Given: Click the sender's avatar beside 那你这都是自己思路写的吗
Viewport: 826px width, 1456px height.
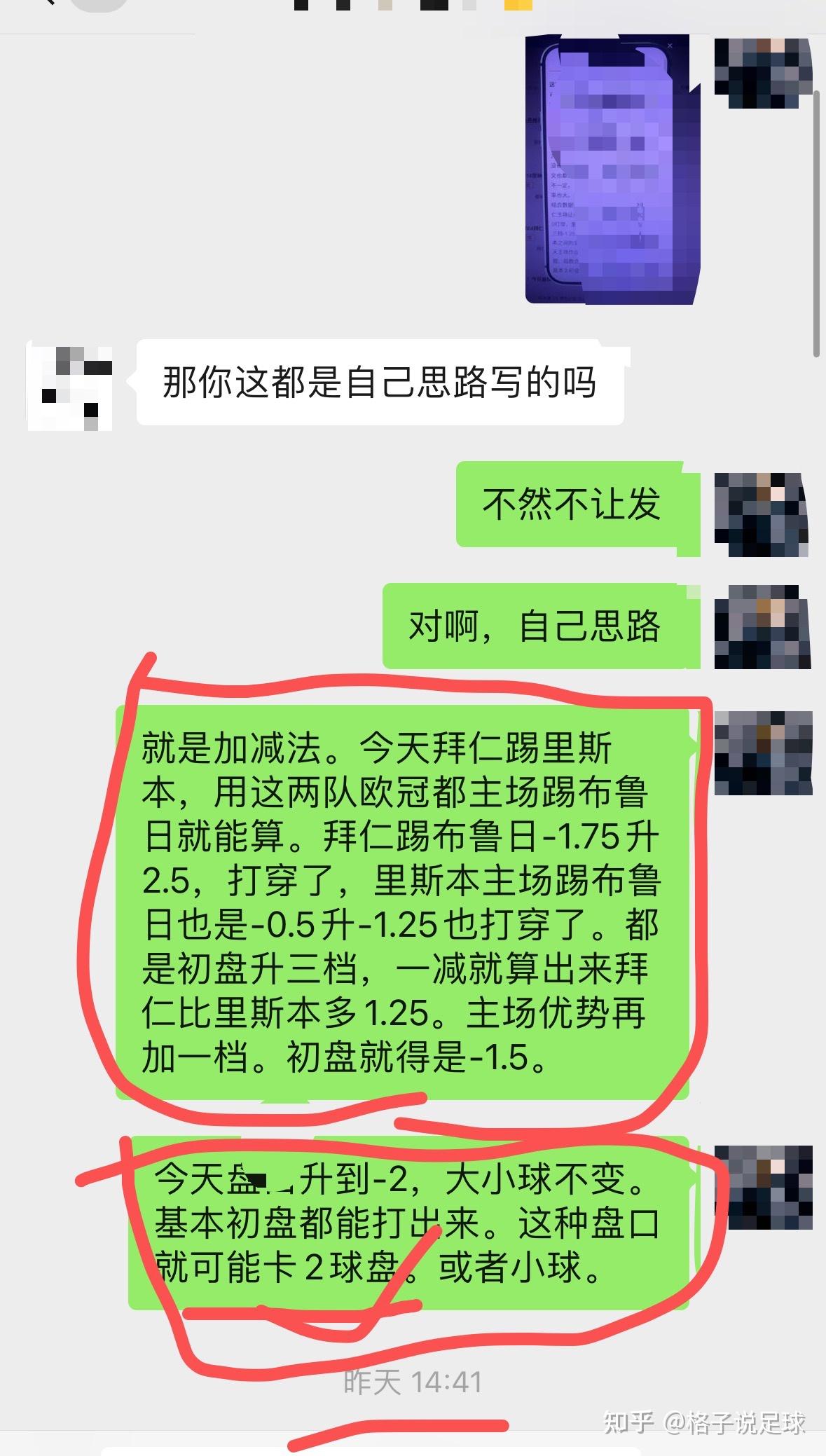Looking at the screenshot, I should pos(70,387).
